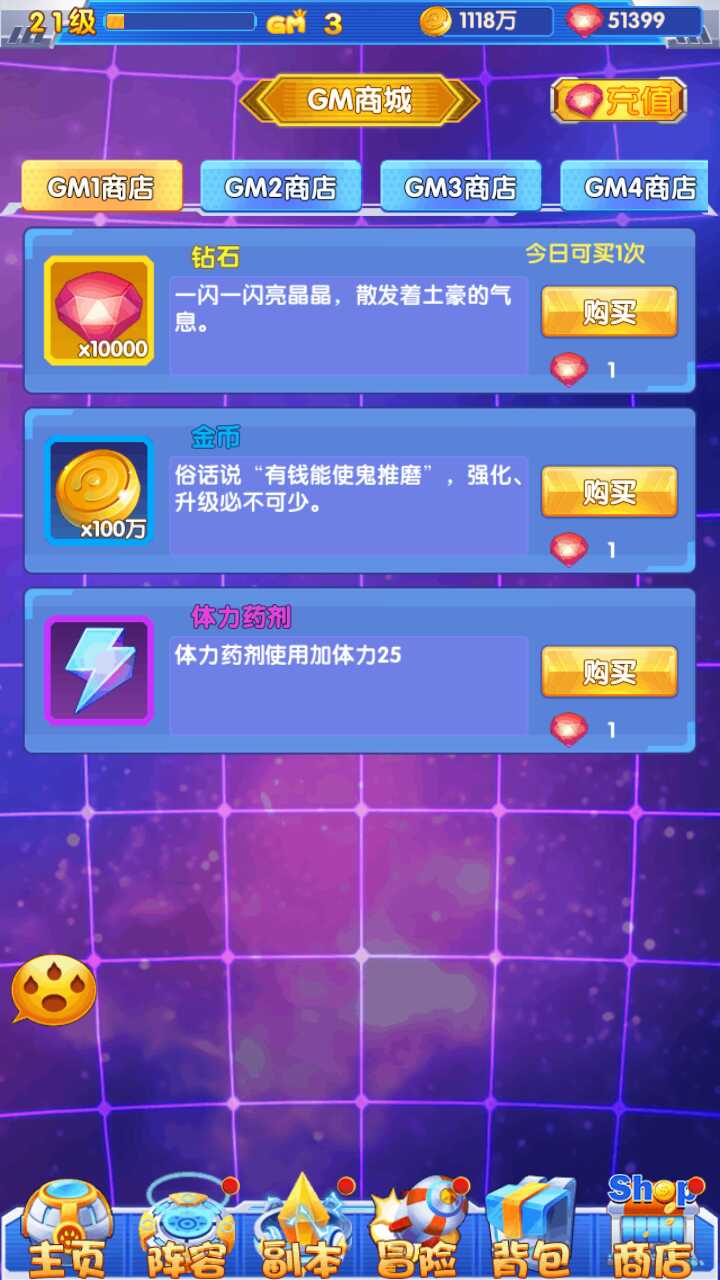Switch to the GM3商店 tab
Viewport: 720px width, 1280px height.
pos(460,187)
